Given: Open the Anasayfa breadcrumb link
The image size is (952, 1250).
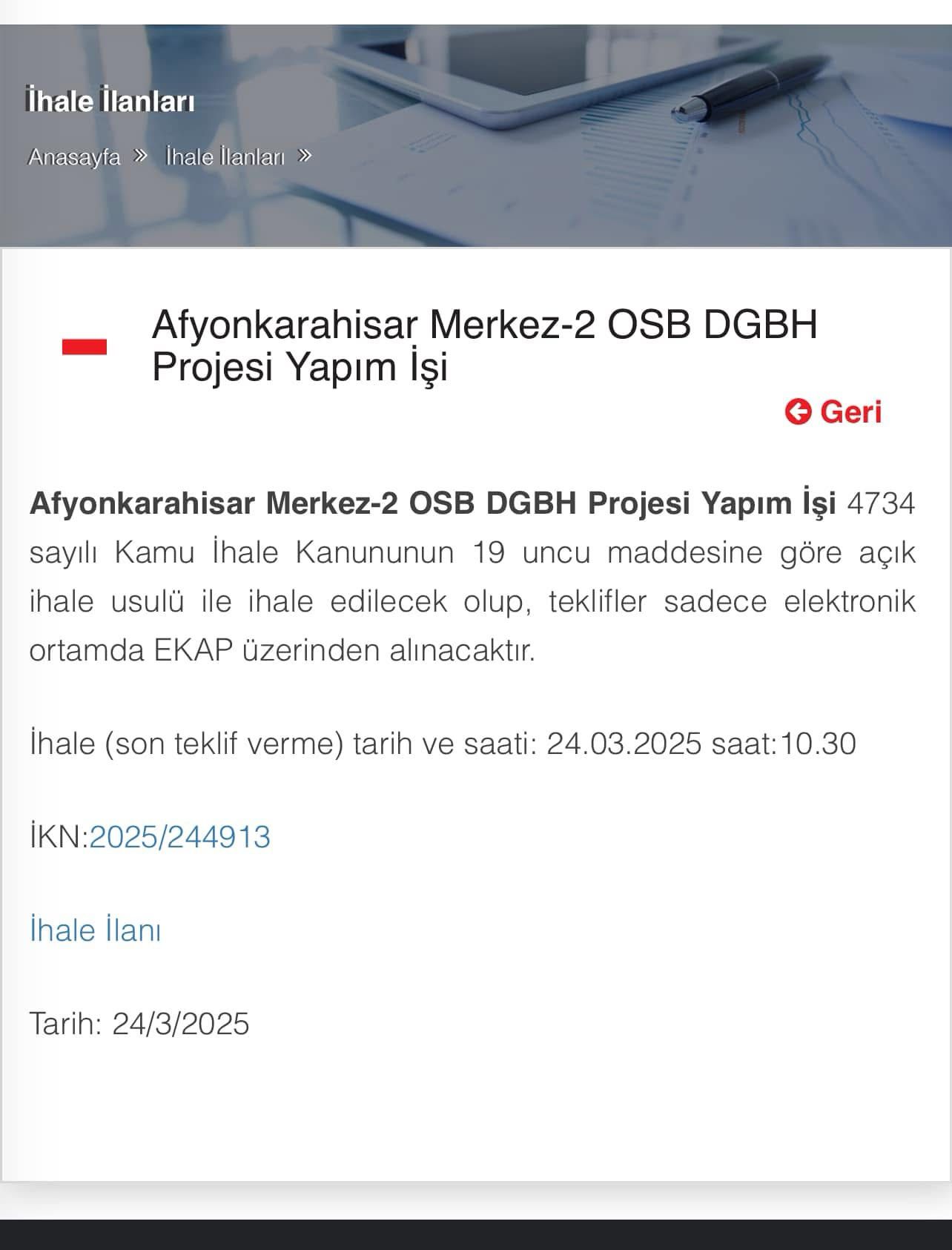Looking at the screenshot, I should 74,157.
